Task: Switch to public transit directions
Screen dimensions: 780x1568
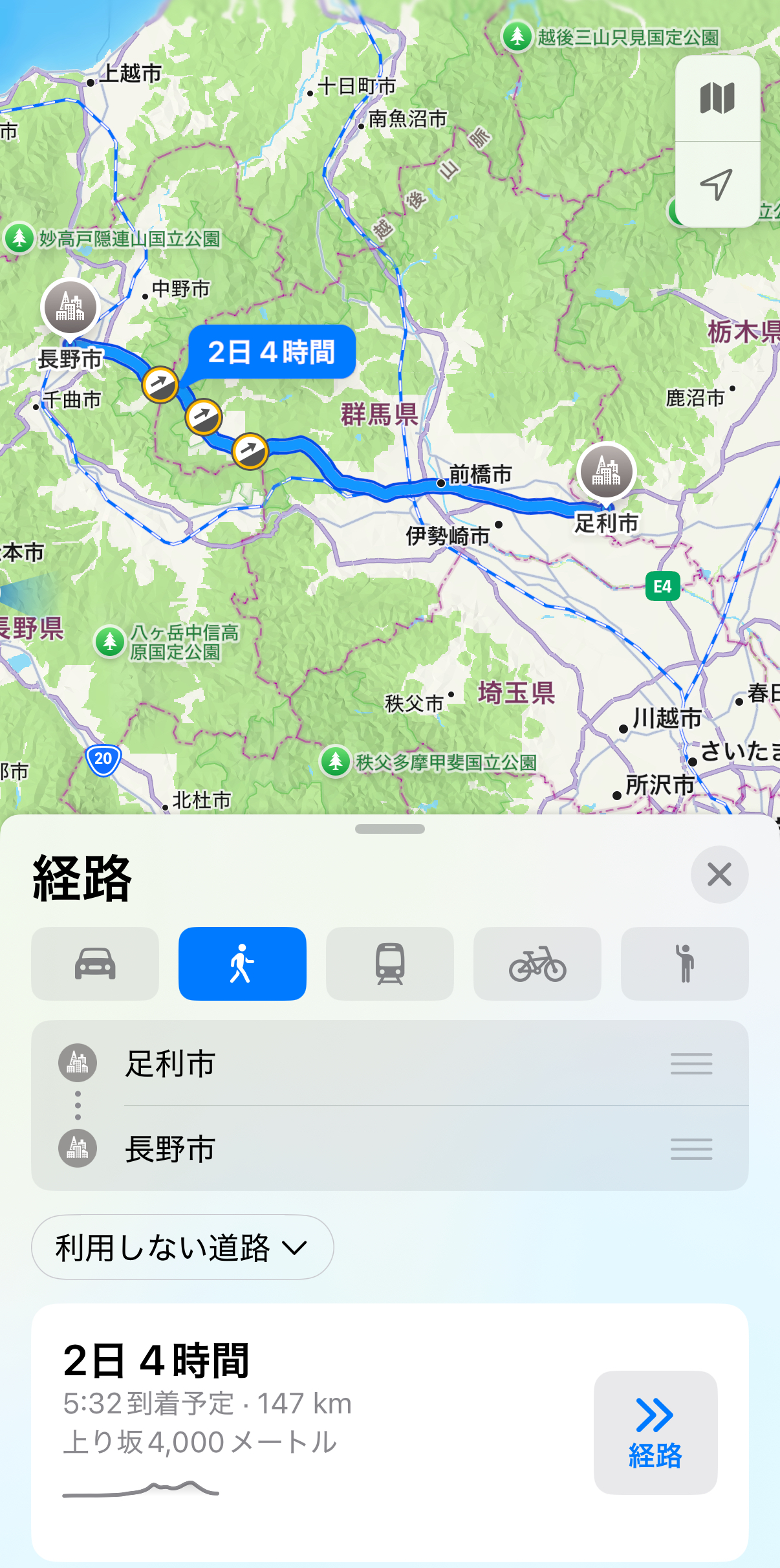Action: [390, 964]
